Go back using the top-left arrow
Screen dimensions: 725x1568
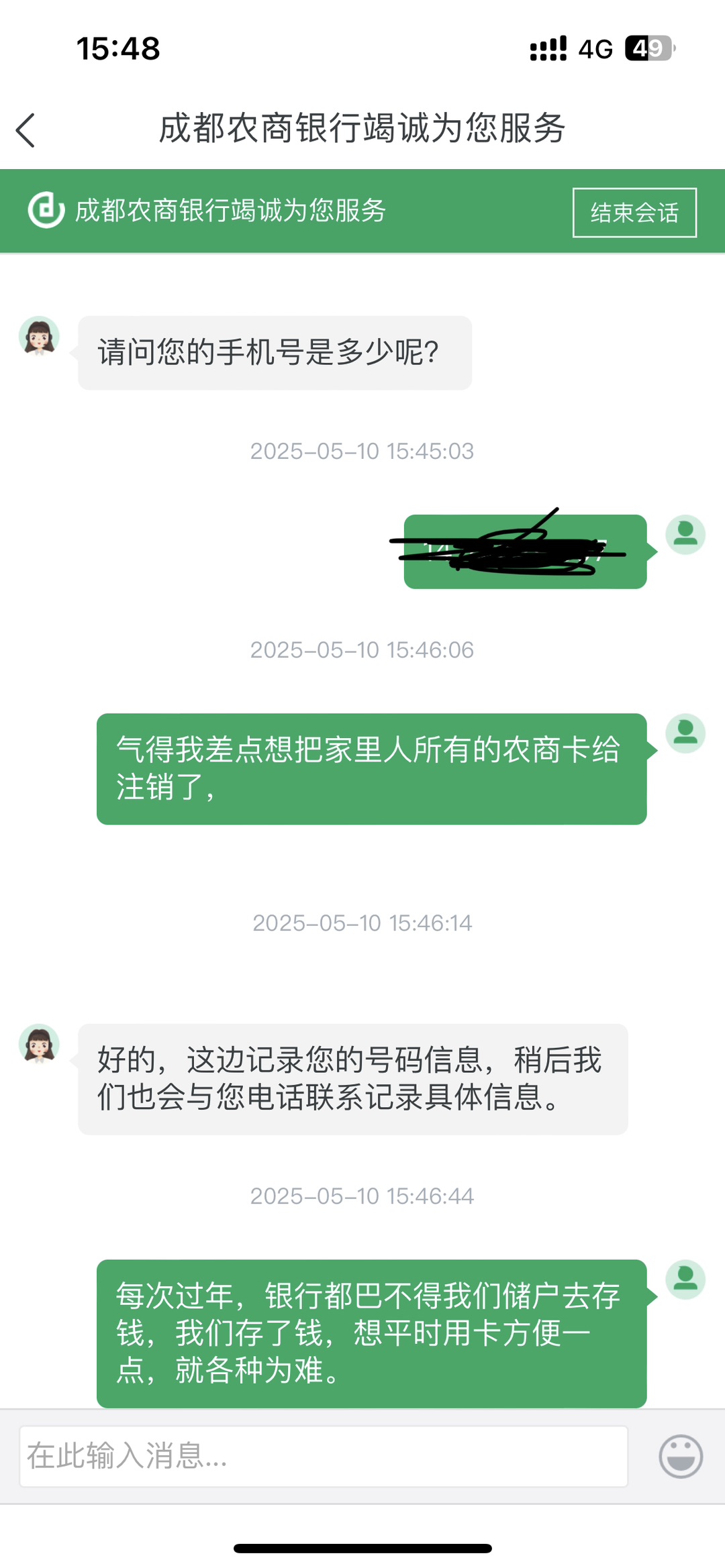[26, 129]
